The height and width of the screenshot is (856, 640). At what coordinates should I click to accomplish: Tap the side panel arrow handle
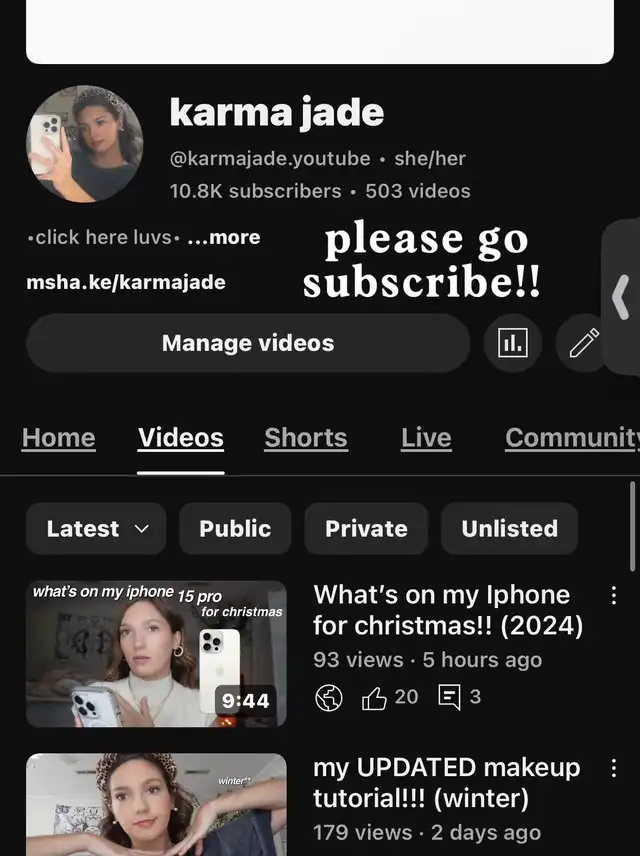[621, 298]
